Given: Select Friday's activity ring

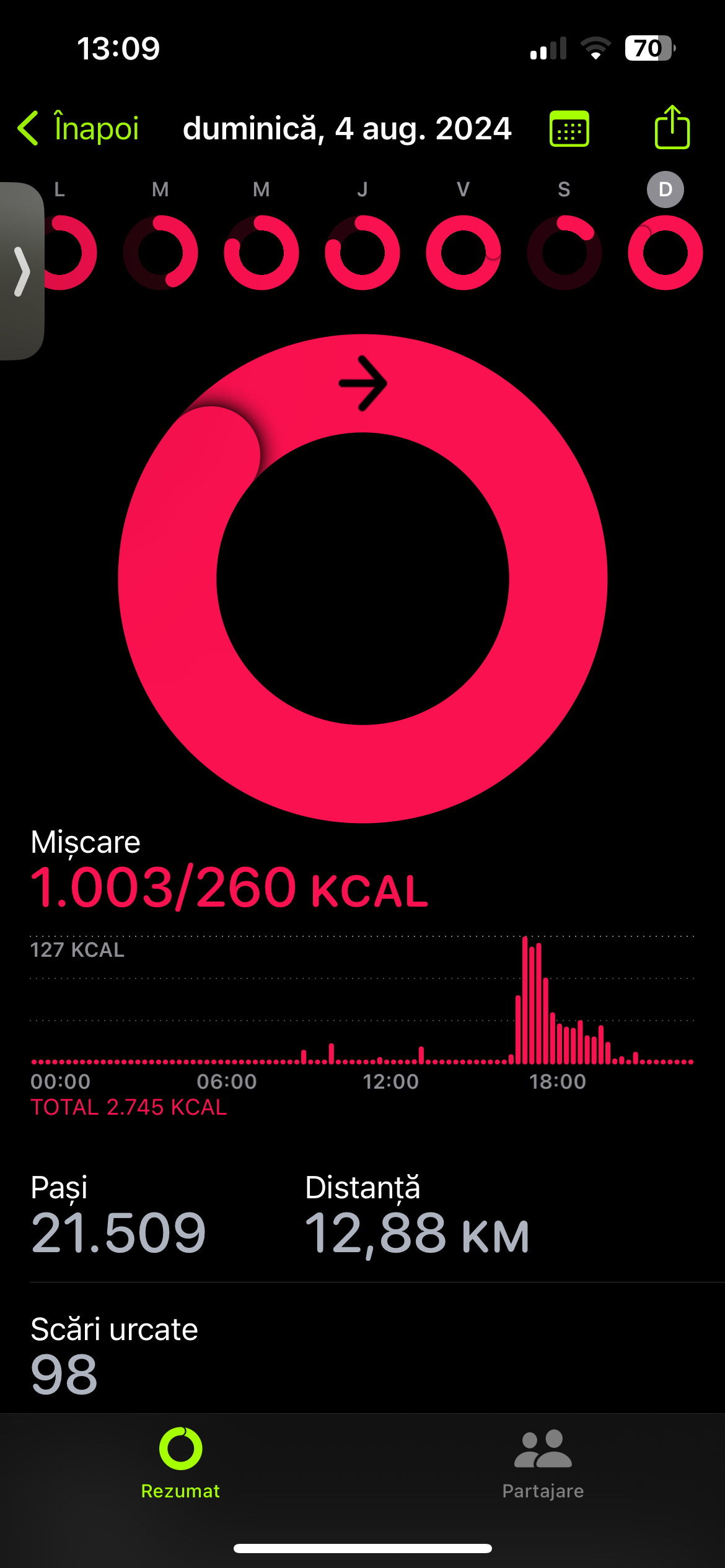Looking at the screenshot, I should click(x=464, y=253).
